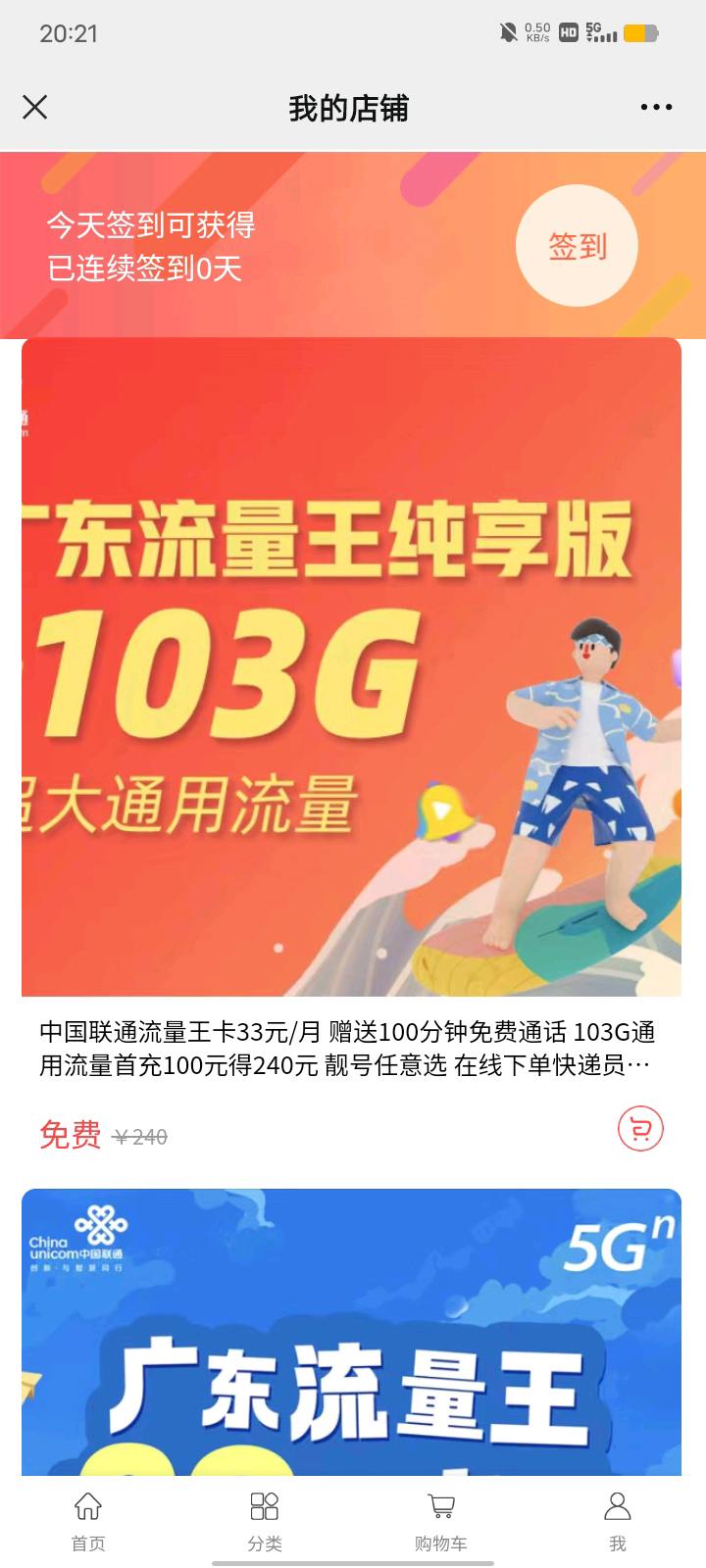This screenshot has height=1568, width=706.
Task: Go to the 首页 tab
Action: (88, 1520)
